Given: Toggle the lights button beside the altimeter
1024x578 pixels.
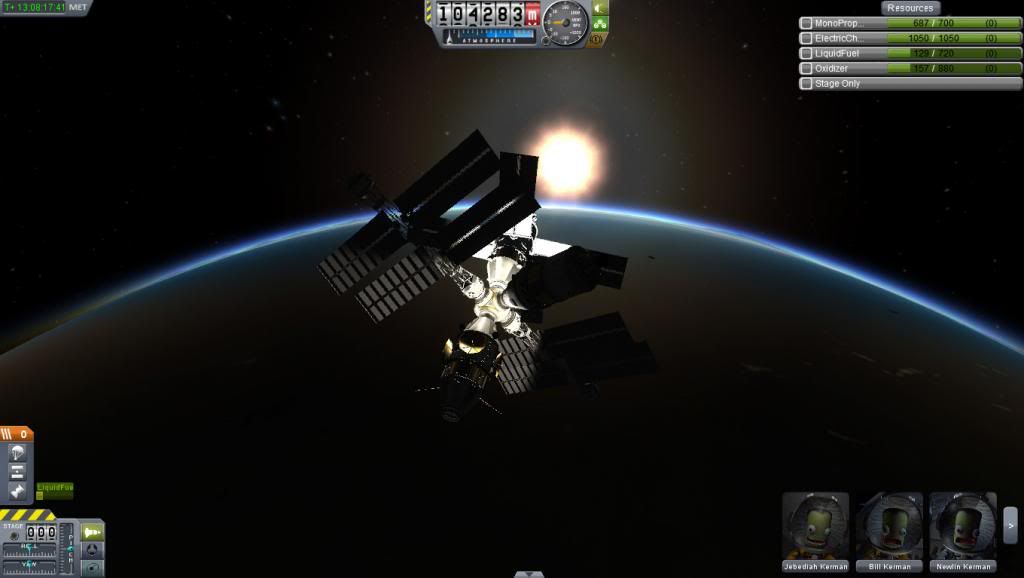Looking at the screenshot, I should [600, 7].
